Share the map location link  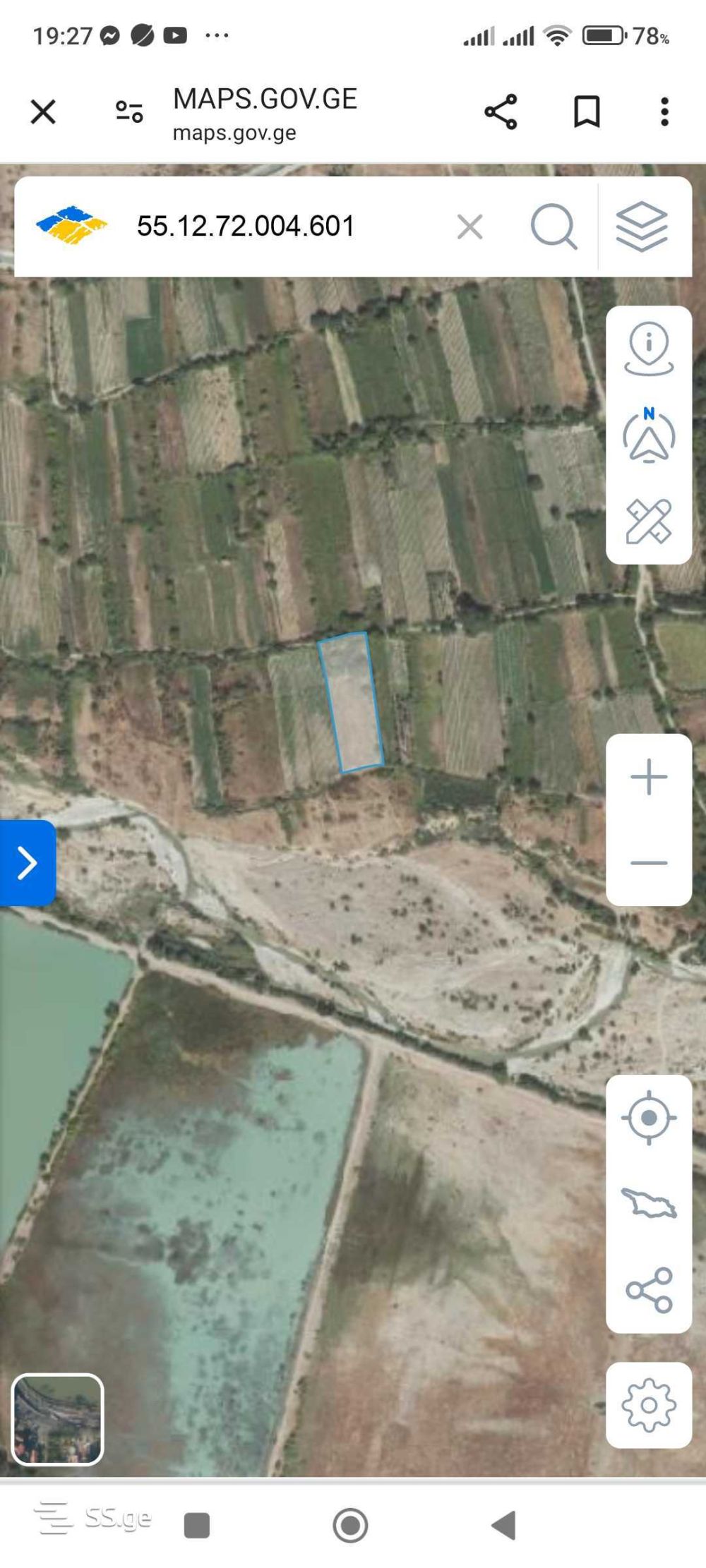(649, 1290)
